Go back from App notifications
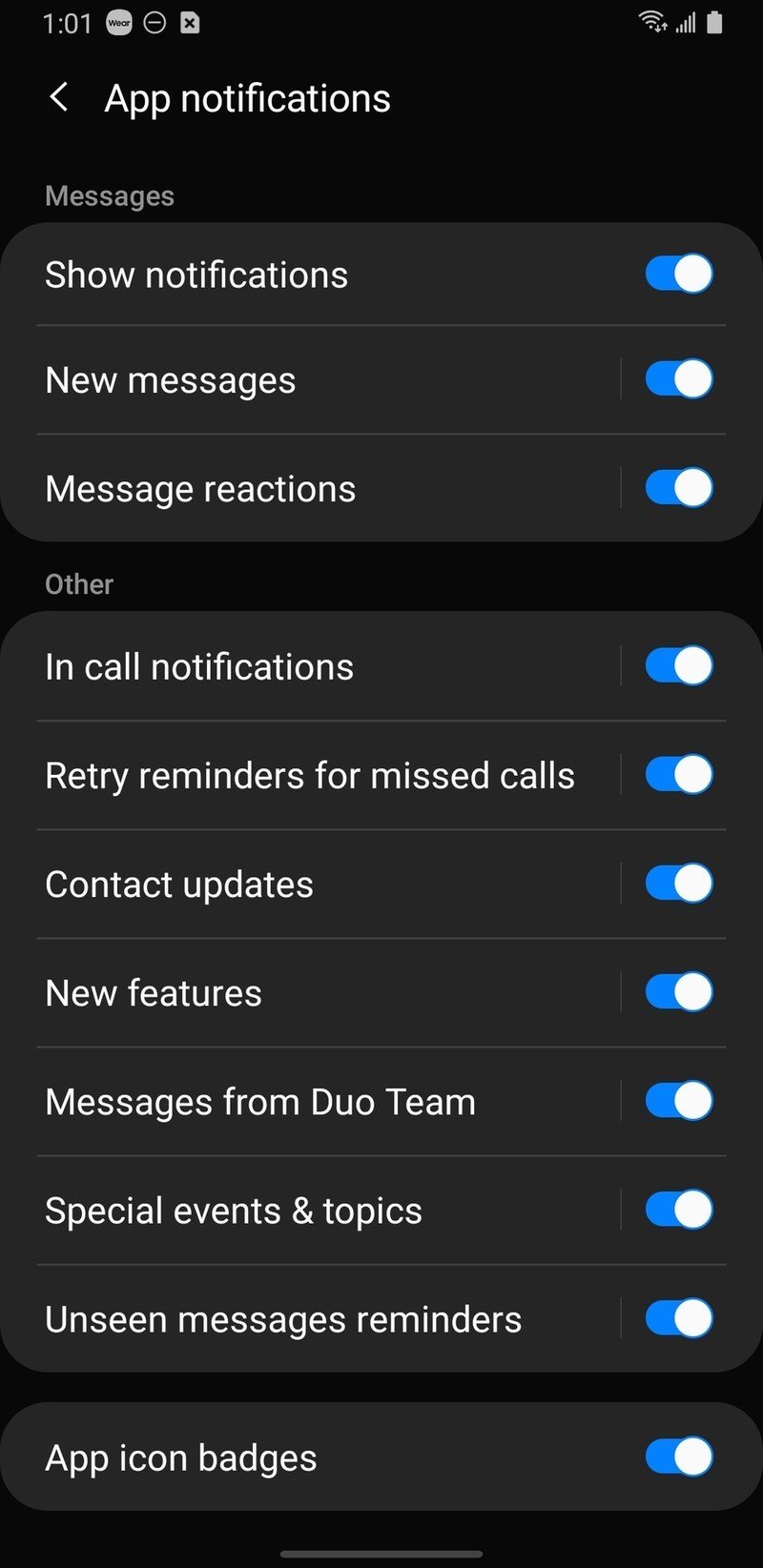Viewport: 763px width, 1568px height. click(59, 97)
